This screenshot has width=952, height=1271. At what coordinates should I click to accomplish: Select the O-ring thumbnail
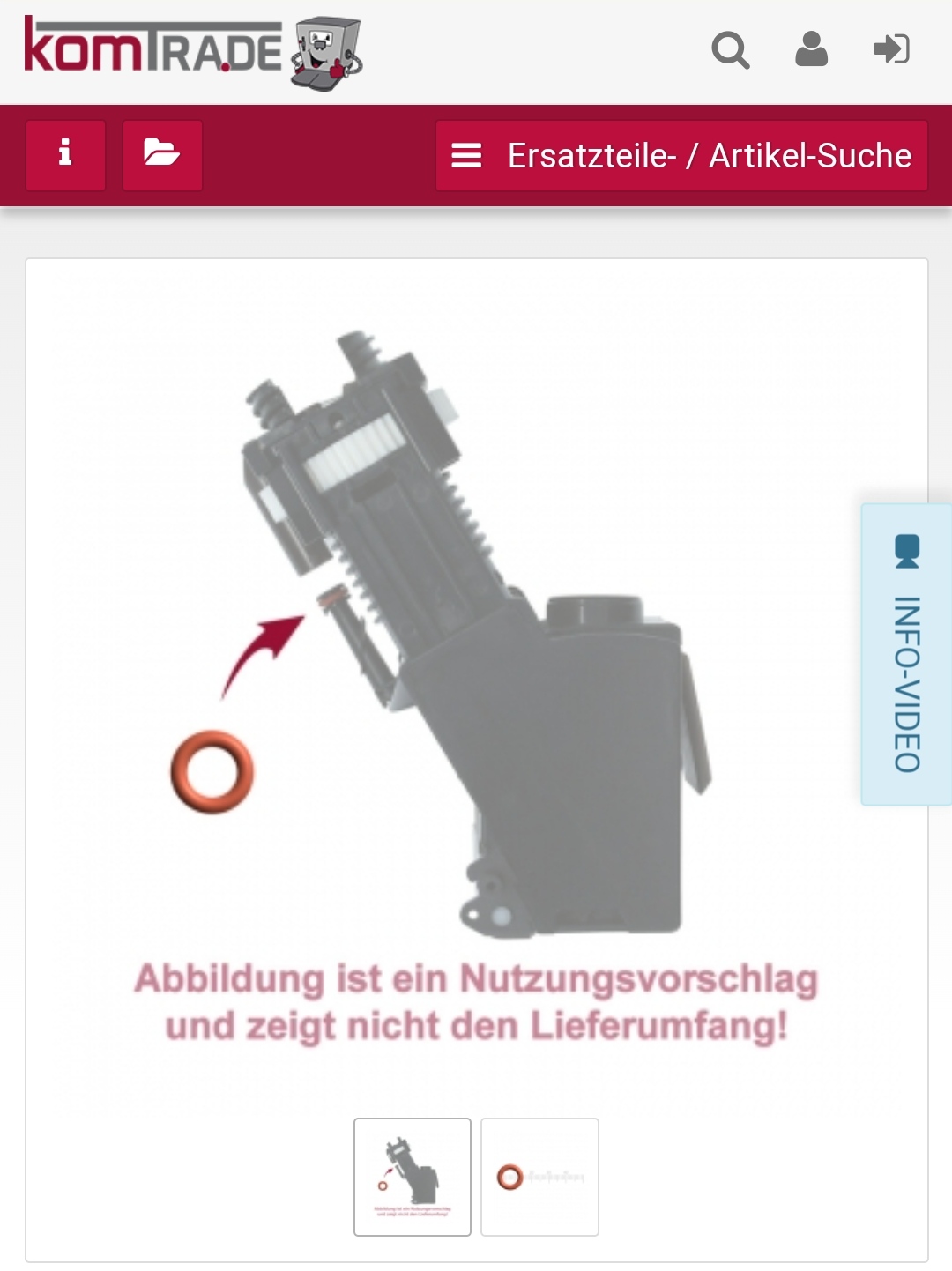point(539,1177)
